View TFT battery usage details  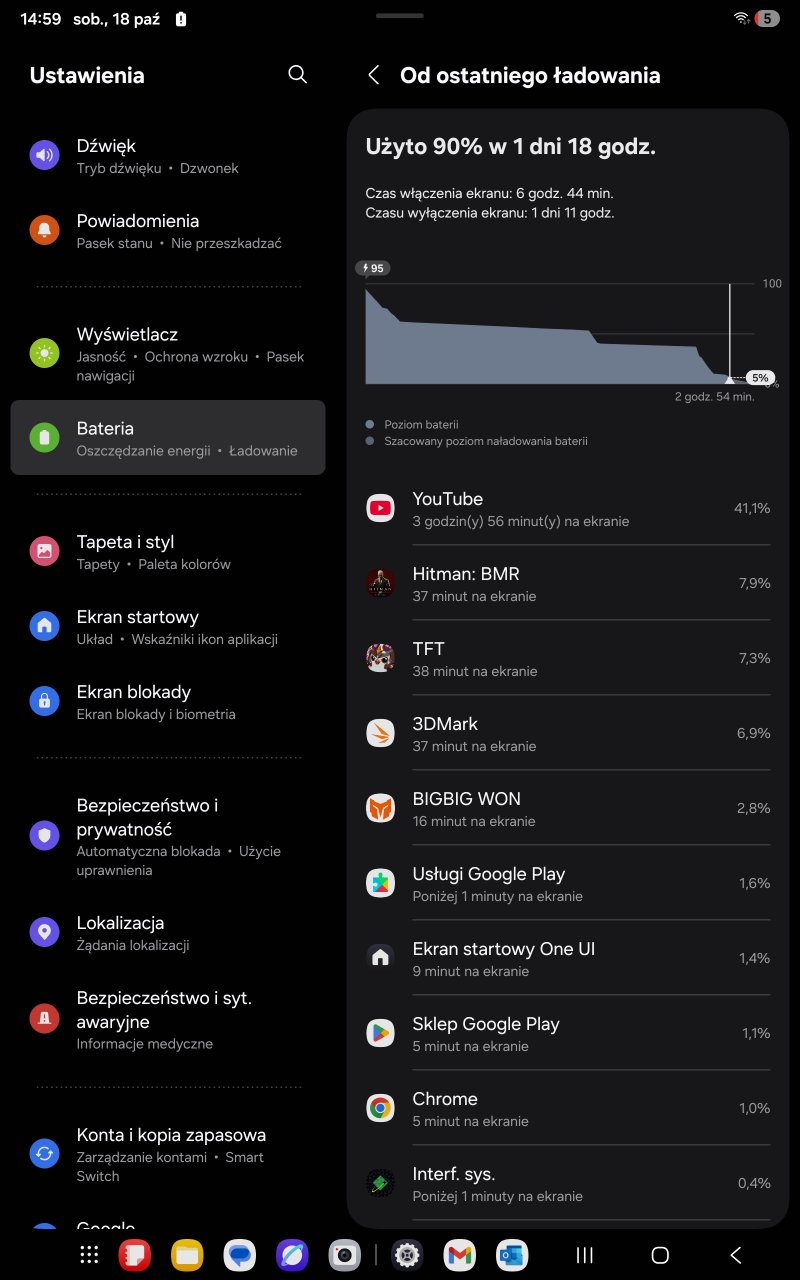568,658
